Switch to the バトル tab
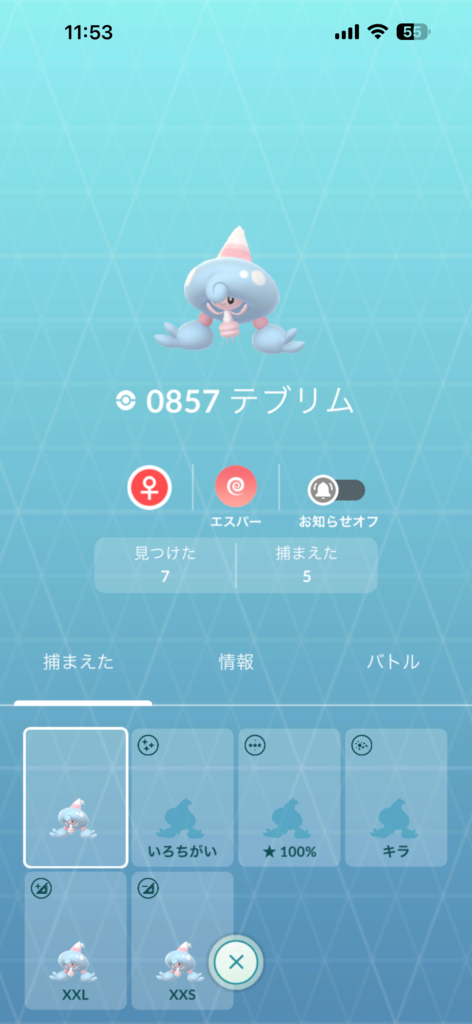This screenshot has height=1024, width=472. pyautogui.click(x=392, y=662)
